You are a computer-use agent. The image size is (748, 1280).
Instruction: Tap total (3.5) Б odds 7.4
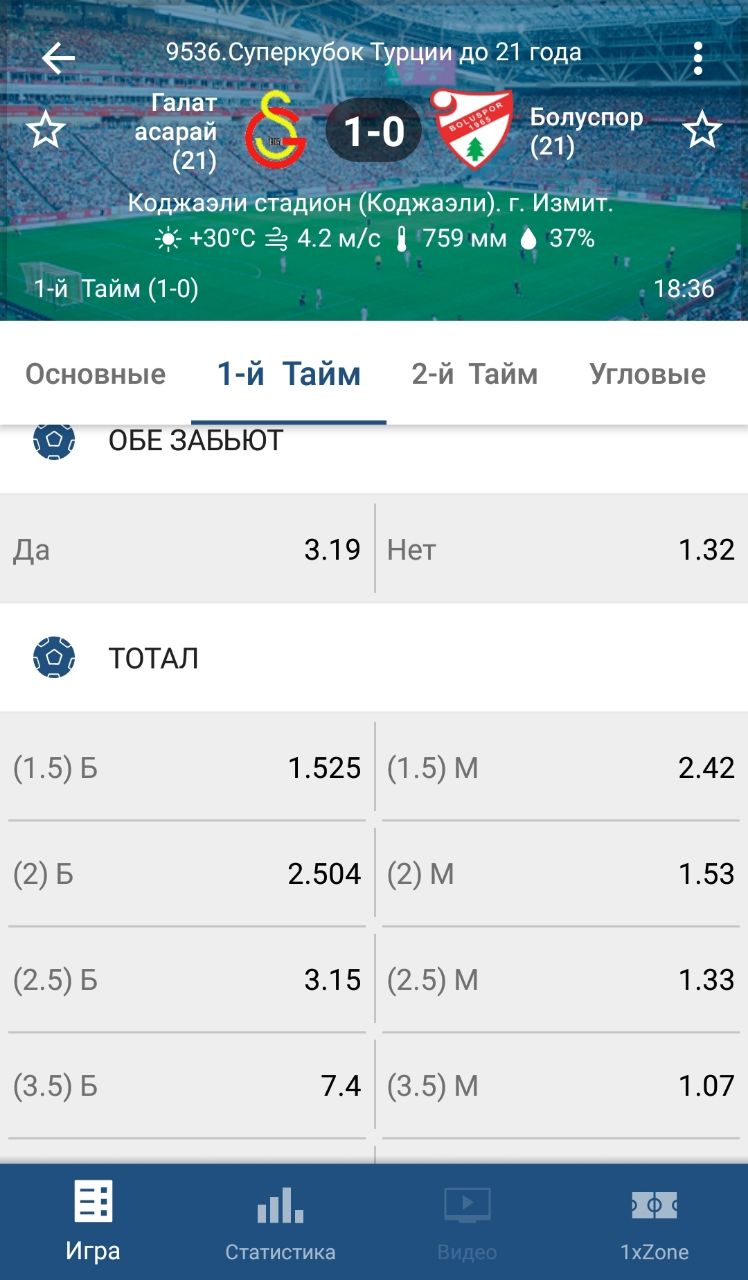pos(187,1086)
